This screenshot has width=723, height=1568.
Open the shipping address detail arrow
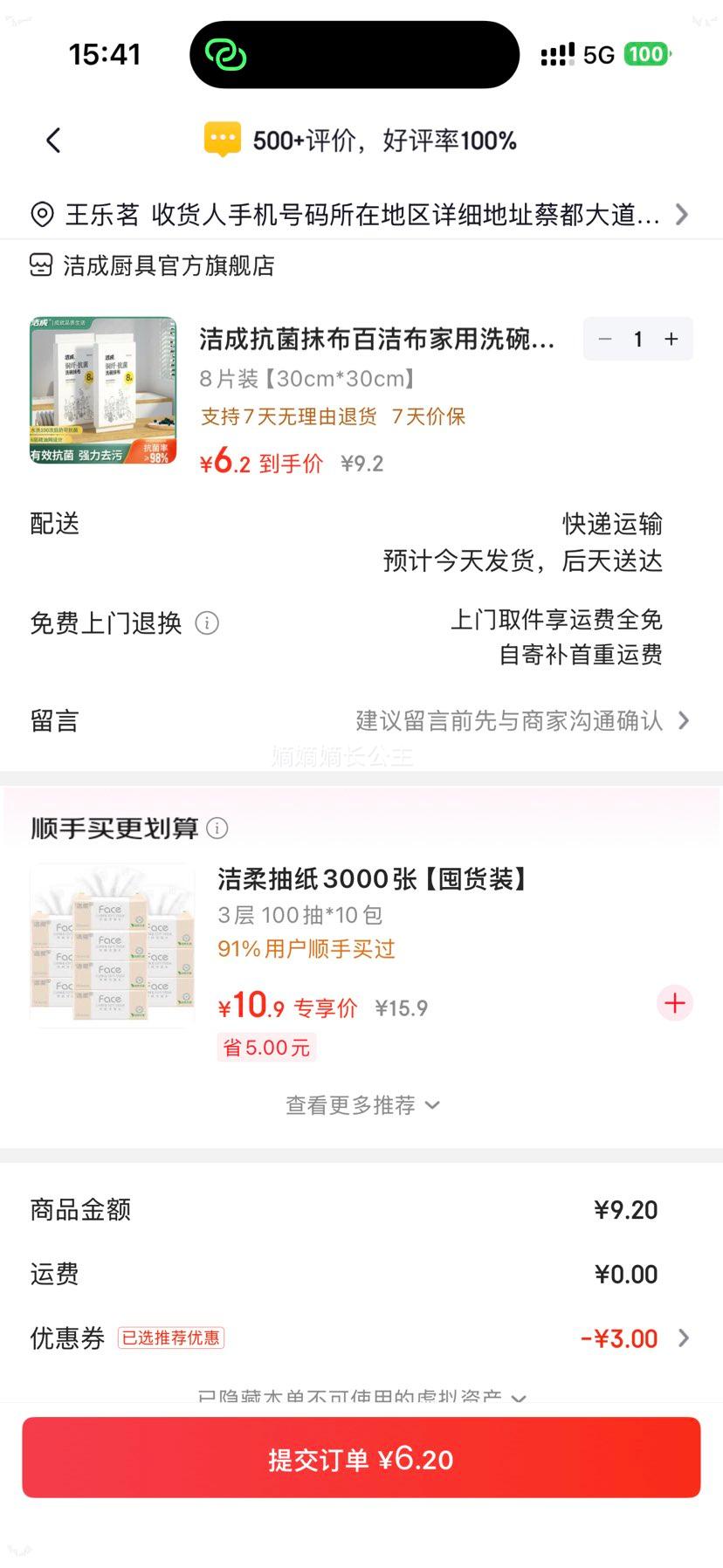click(x=682, y=214)
